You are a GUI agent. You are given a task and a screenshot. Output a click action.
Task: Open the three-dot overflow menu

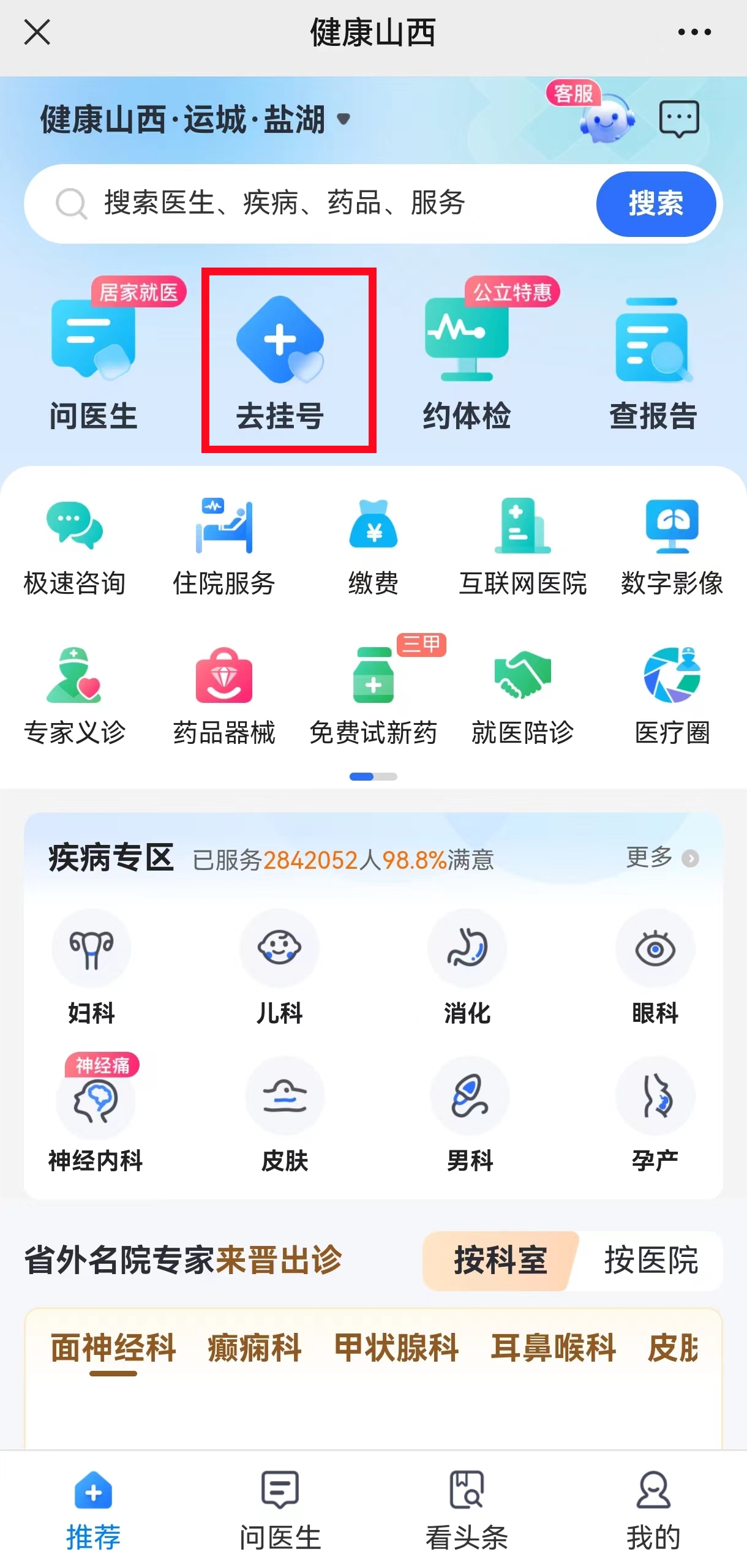[x=694, y=32]
